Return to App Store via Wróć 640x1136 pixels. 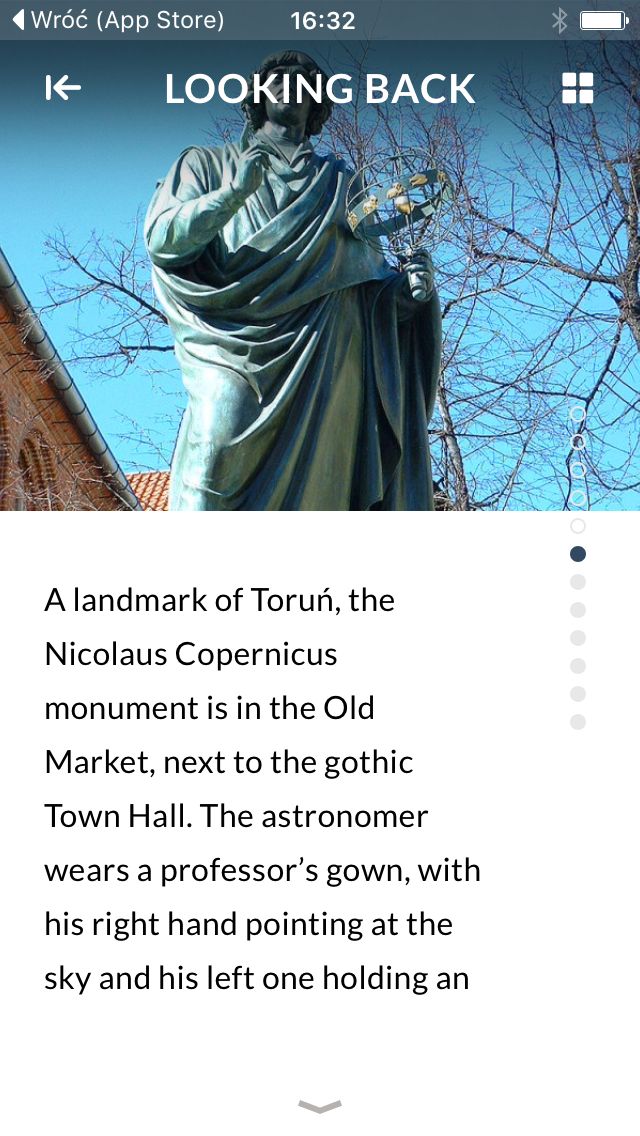119,20
